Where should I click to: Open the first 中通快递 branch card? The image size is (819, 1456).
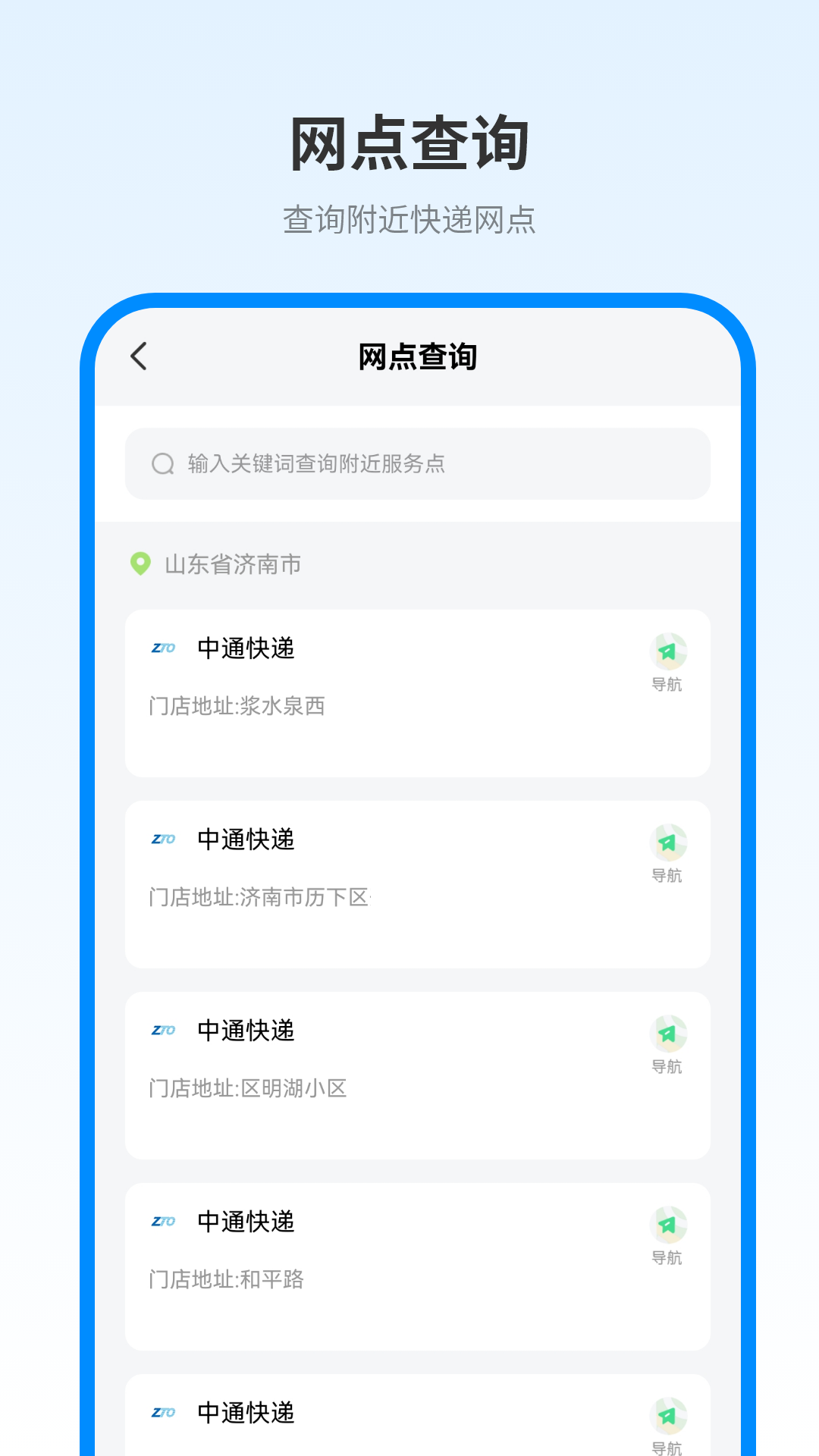419,692
